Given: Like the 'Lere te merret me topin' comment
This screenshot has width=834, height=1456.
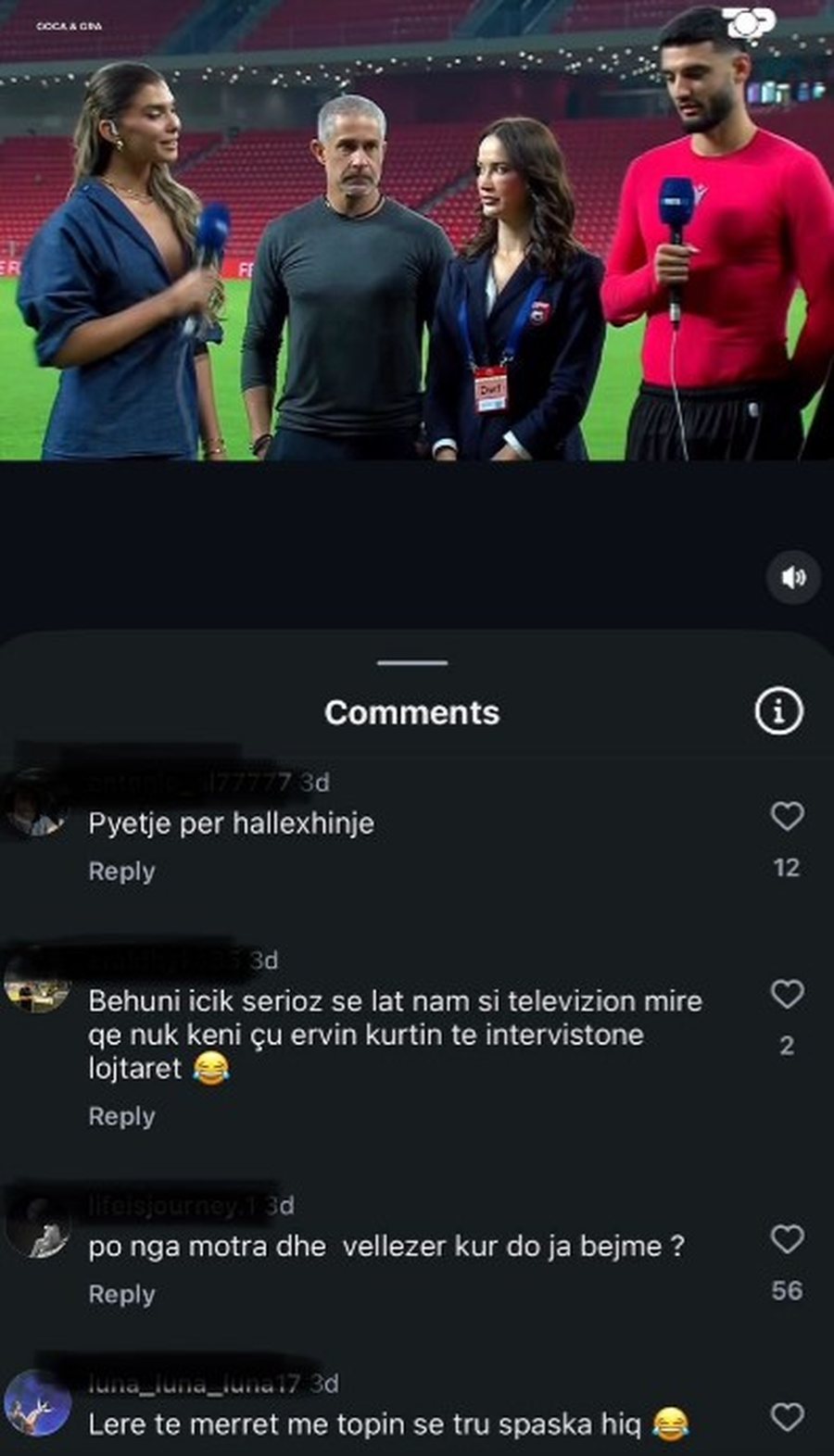Looking at the screenshot, I should pyautogui.click(x=787, y=1417).
